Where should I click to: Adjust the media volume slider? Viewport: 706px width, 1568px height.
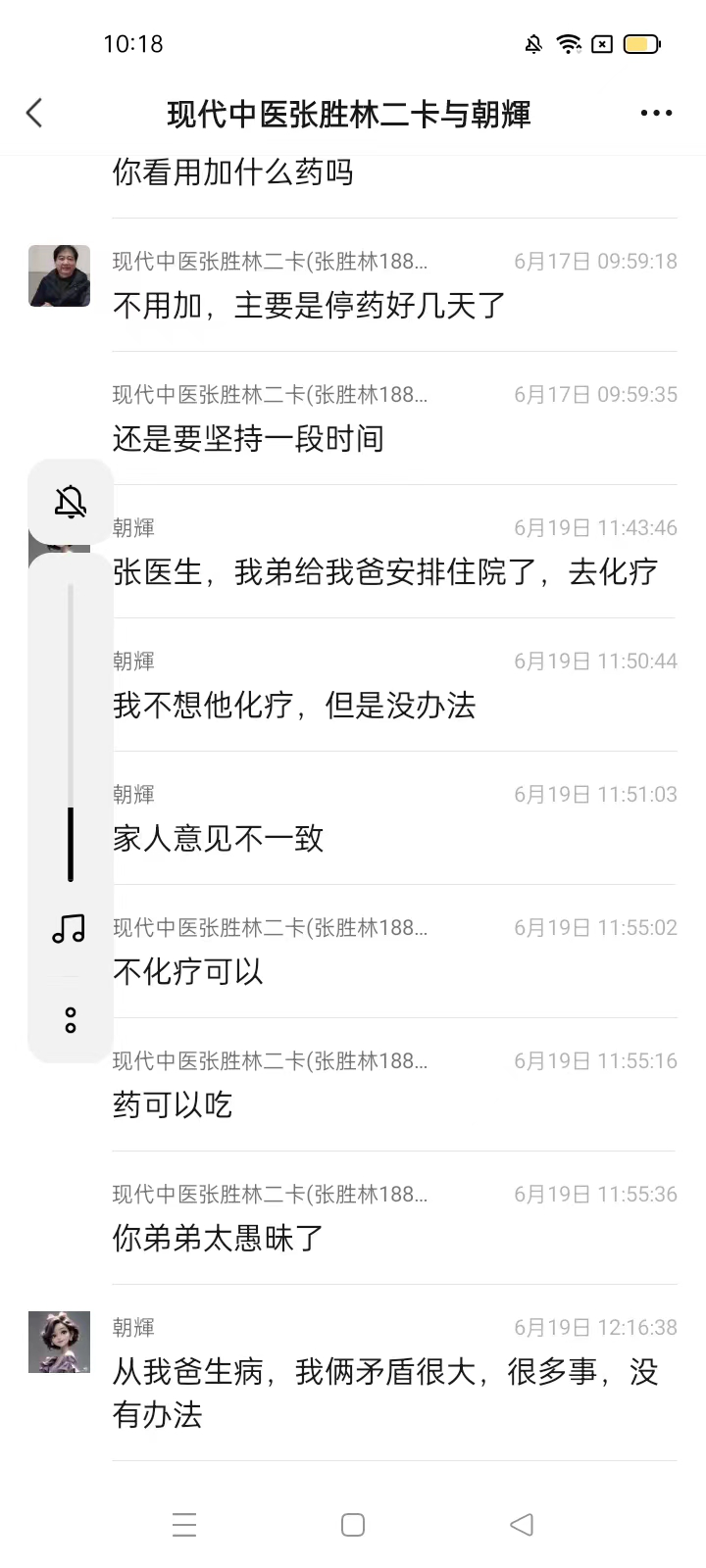(x=71, y=732)
